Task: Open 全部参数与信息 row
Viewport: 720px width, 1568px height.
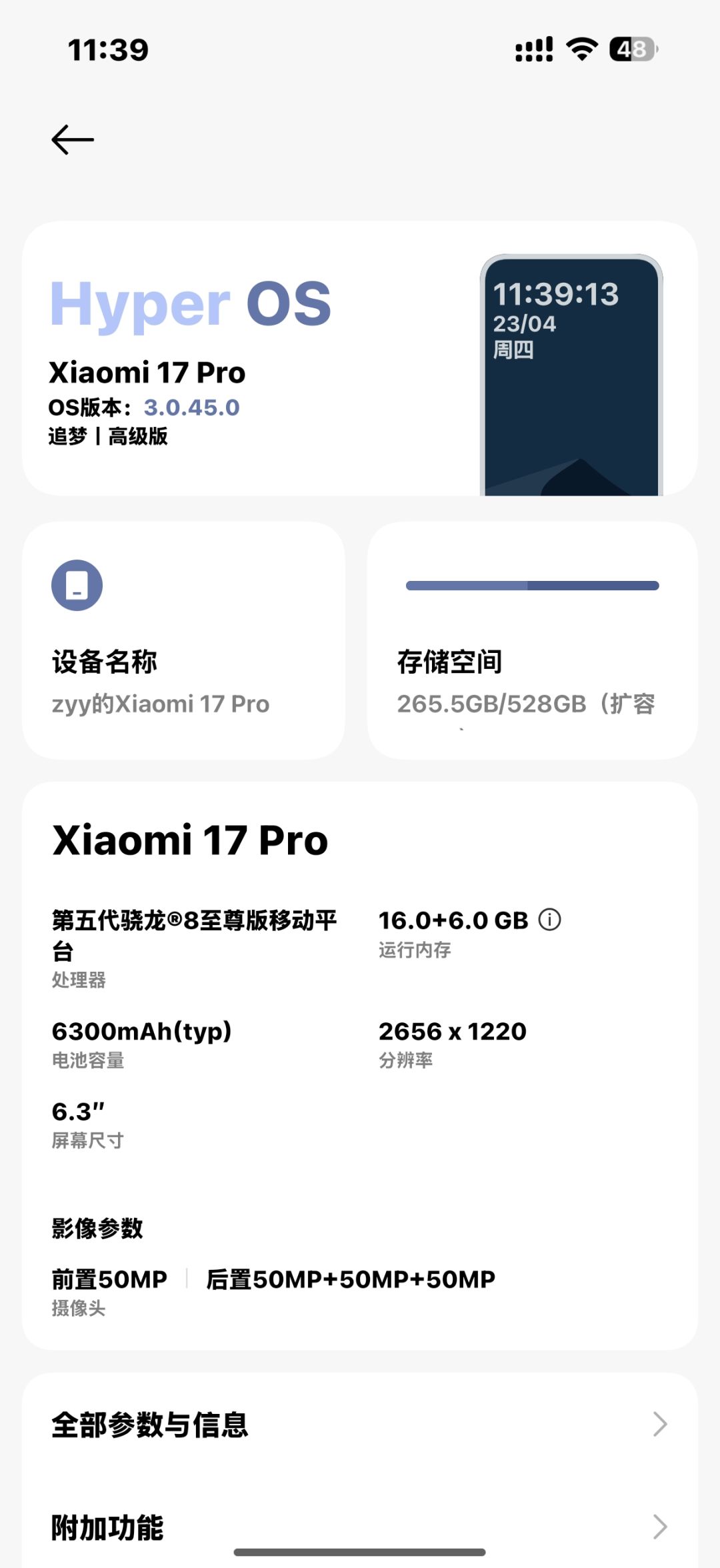Action: (x=360, y=1424)
